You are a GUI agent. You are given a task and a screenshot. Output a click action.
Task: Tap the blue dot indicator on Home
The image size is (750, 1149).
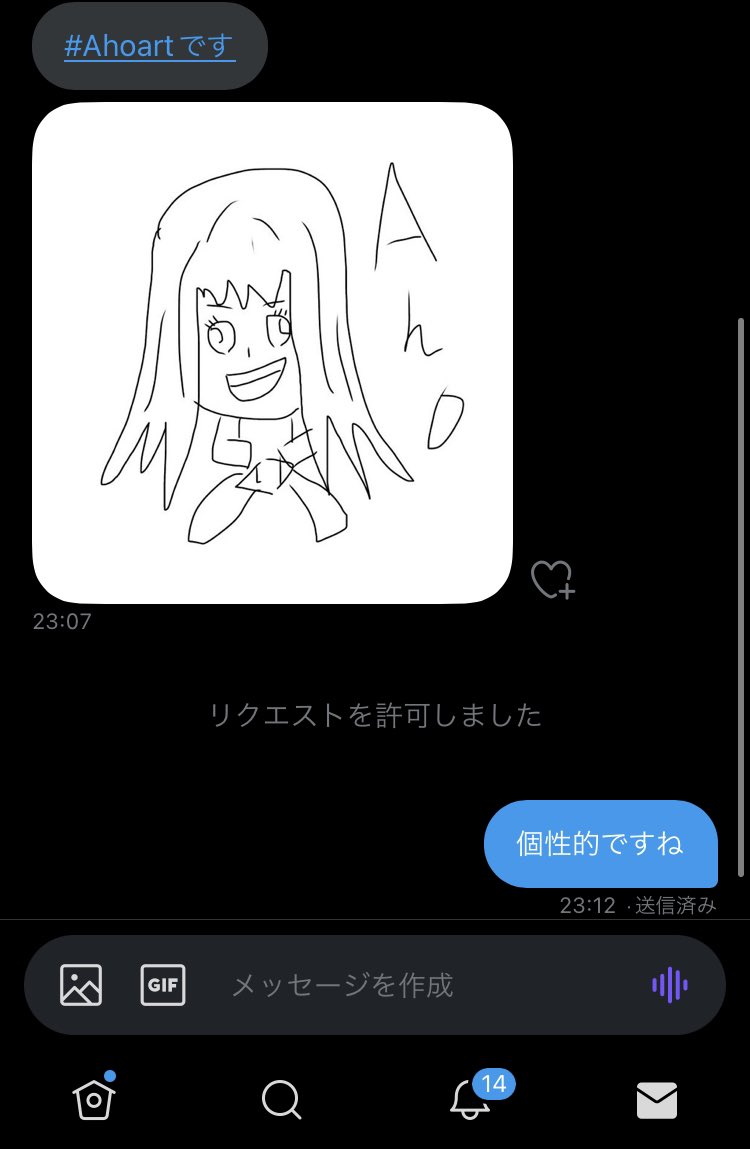[x=111, y=1075]
